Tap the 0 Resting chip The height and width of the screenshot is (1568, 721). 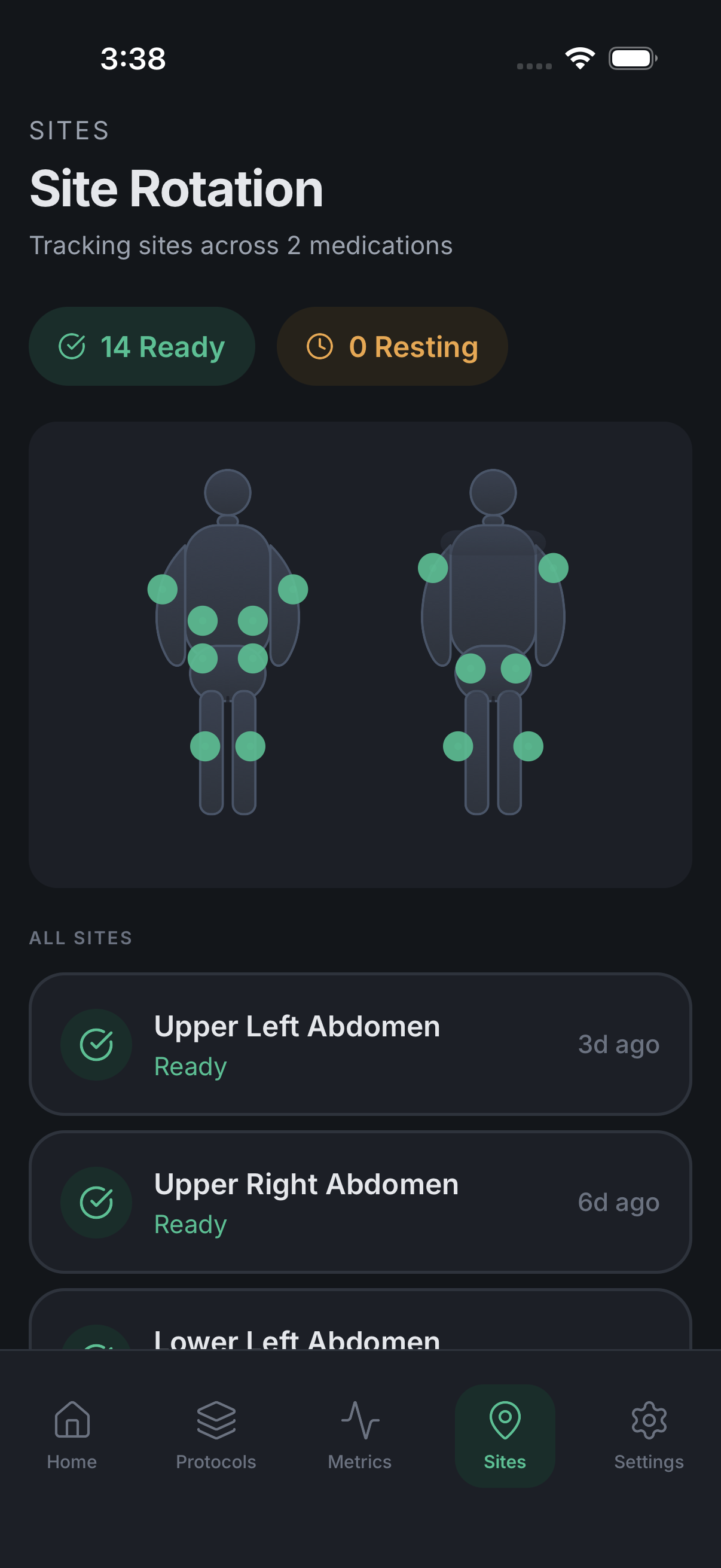tap(392, 346)
